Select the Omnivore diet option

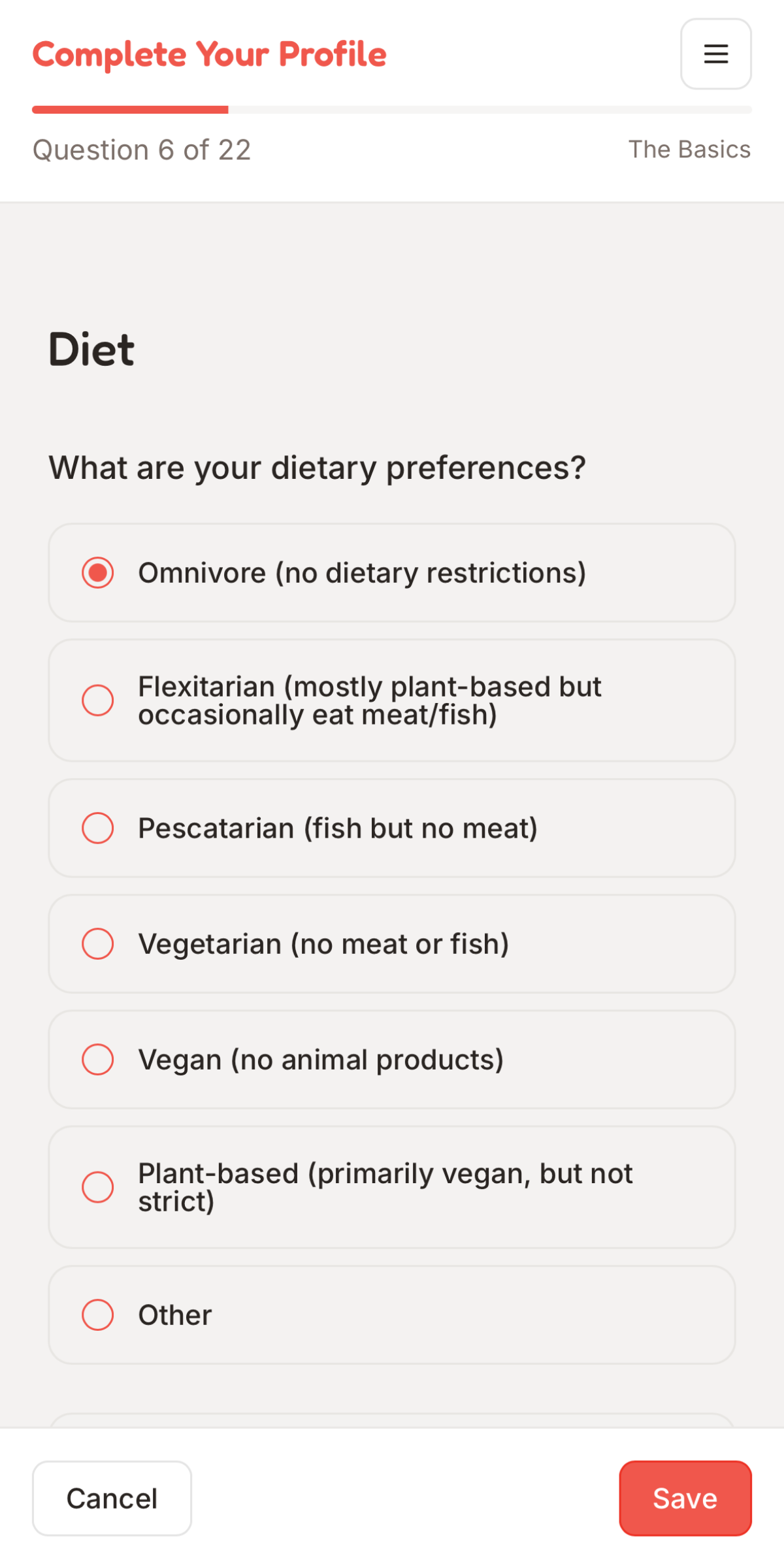(x=98, y=573)
